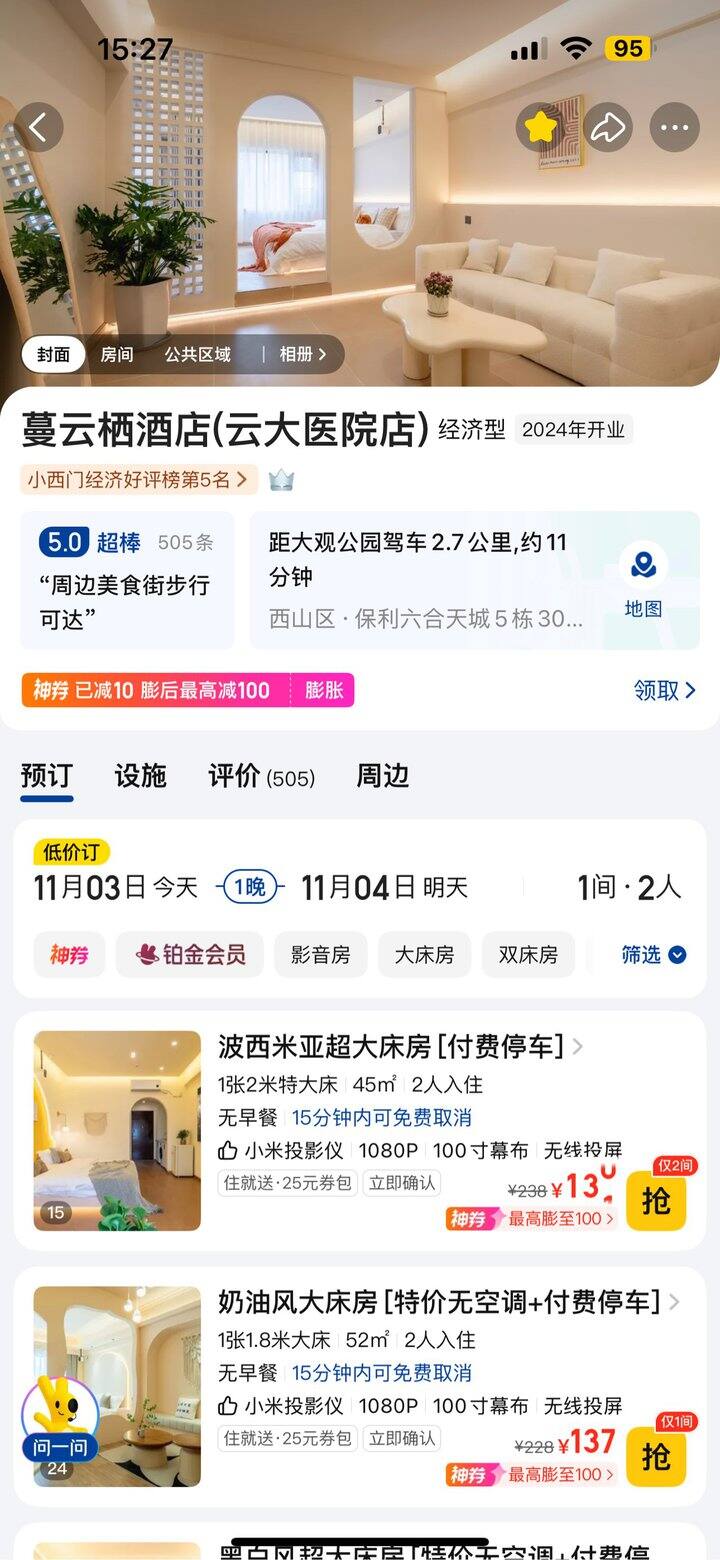Share this hotel listing
The height and width of the screenshot is (1560, 720).
pyautogui.click(x=608, y=127)
